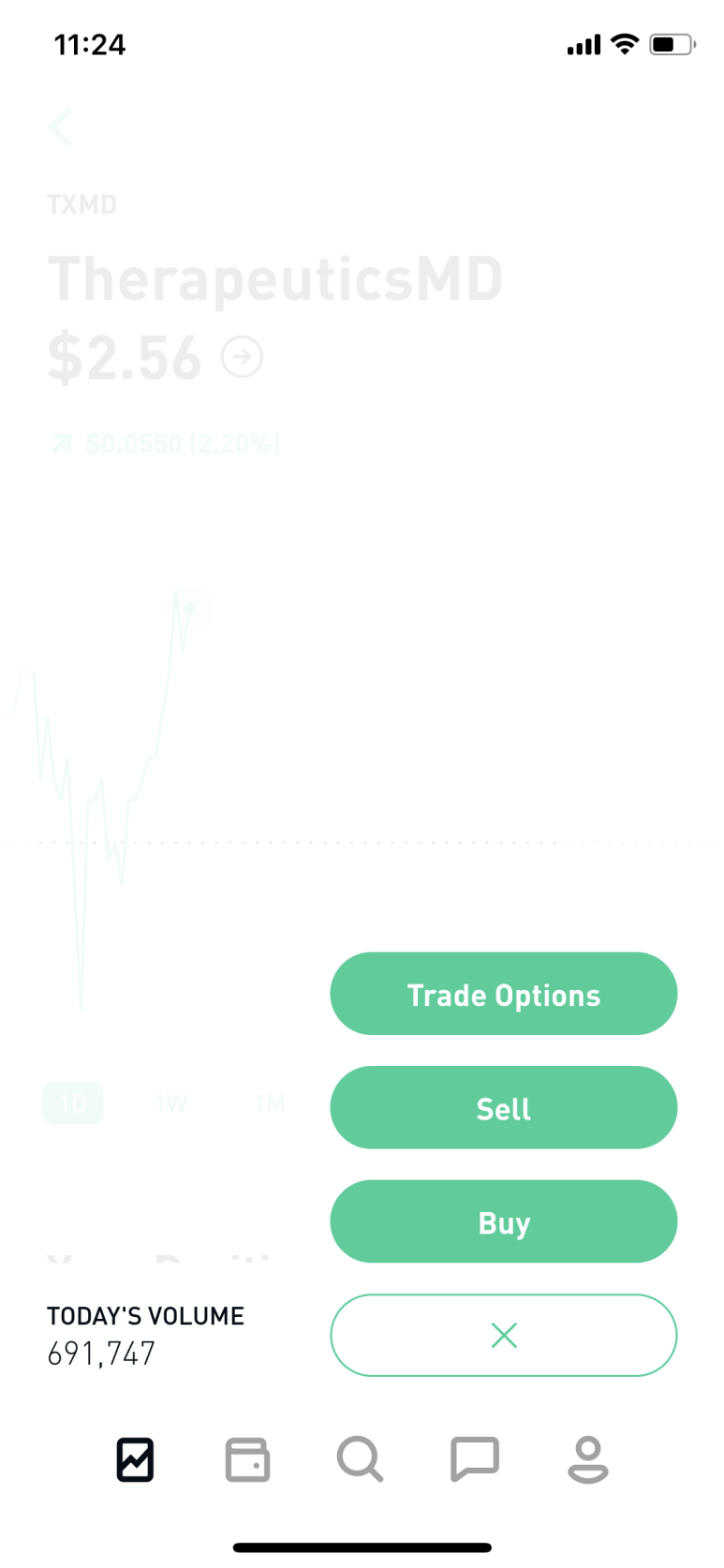
Task: Select Buy to purchase TherapeuticsMD
Action: [x=503, y=1221]
